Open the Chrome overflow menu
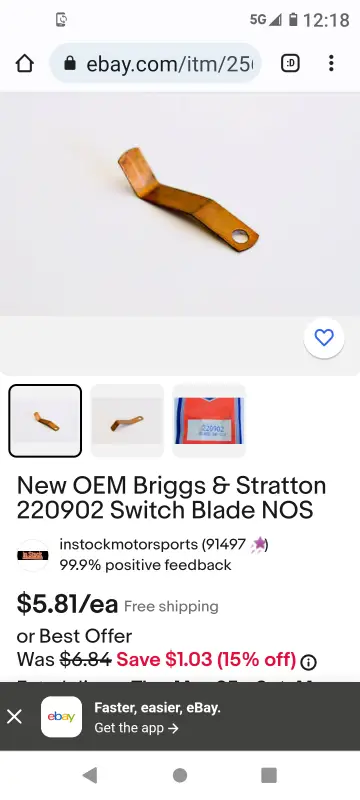Image resolution: width=360 pixels, height=800 pixels. pos(331,63)
